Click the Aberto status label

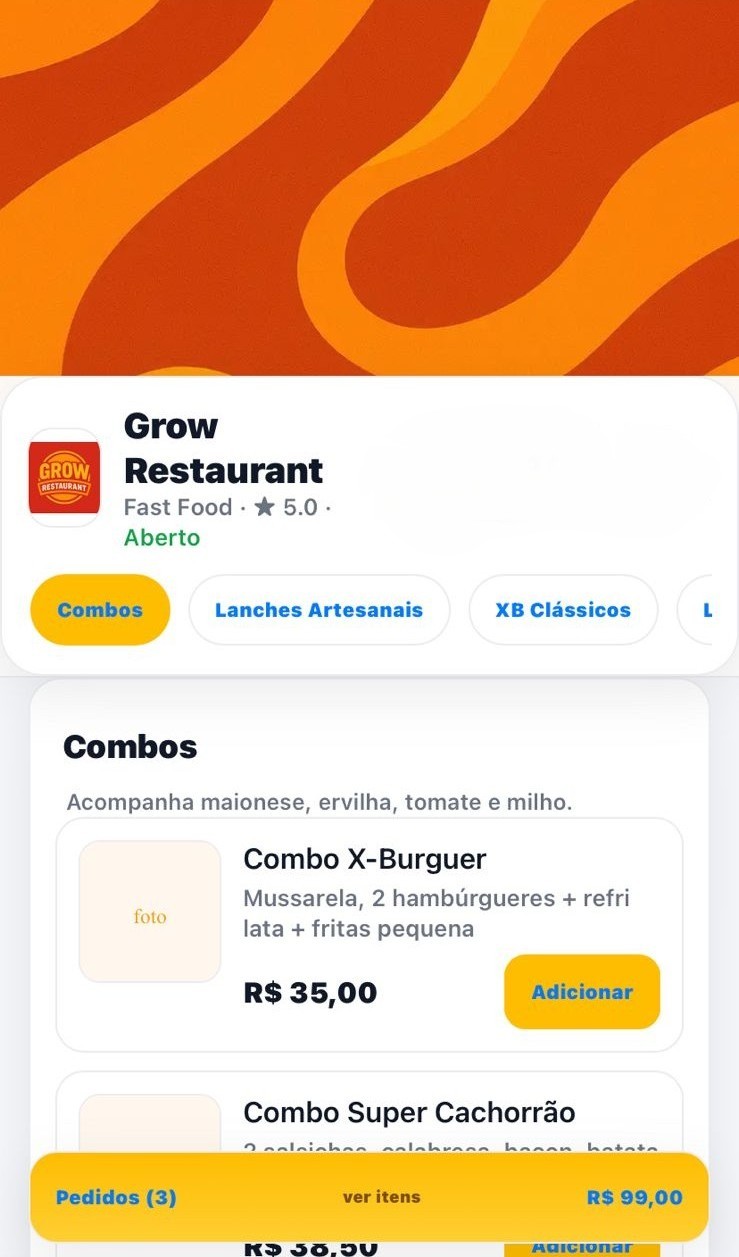[160, 538]
